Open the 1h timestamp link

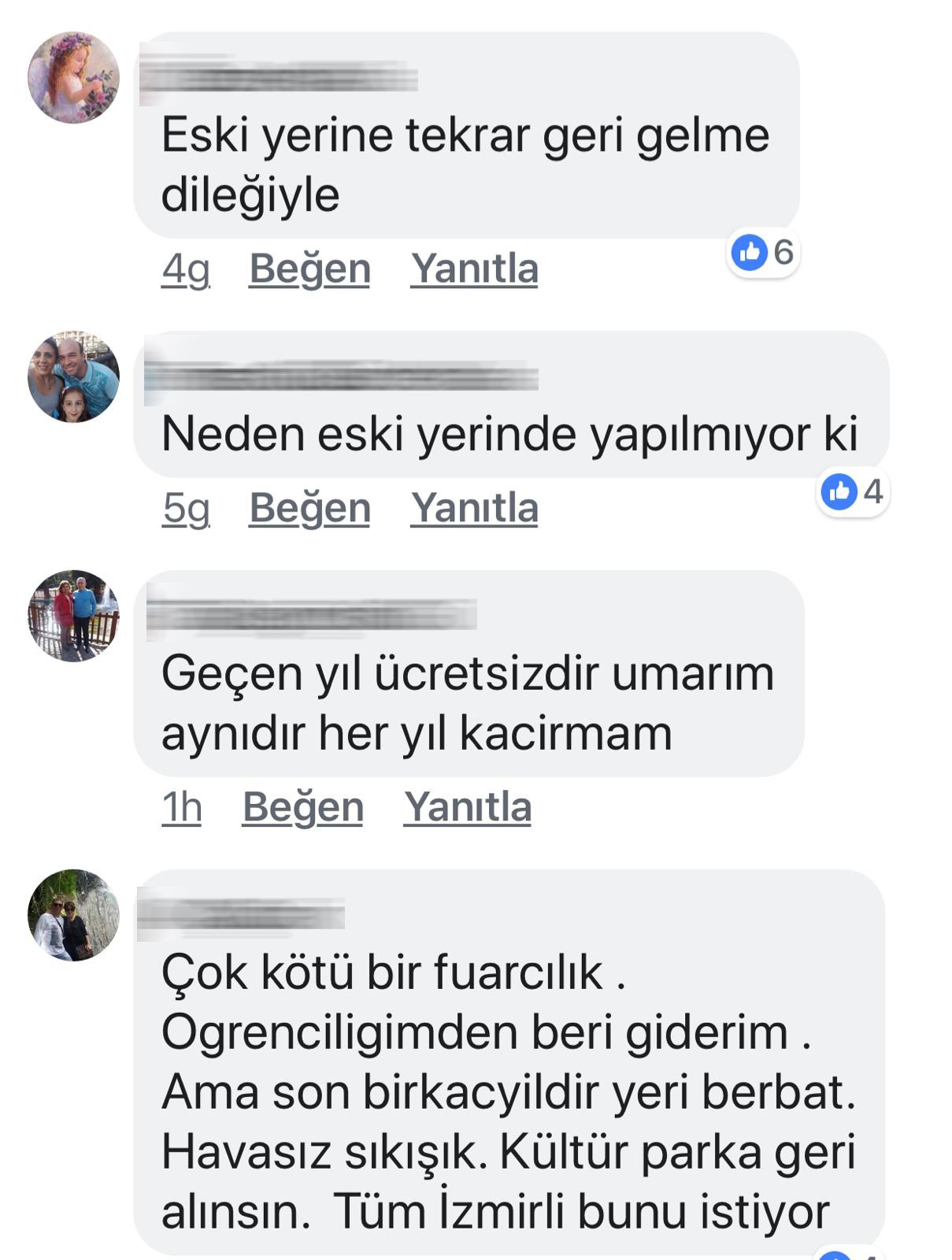[182, 807]
